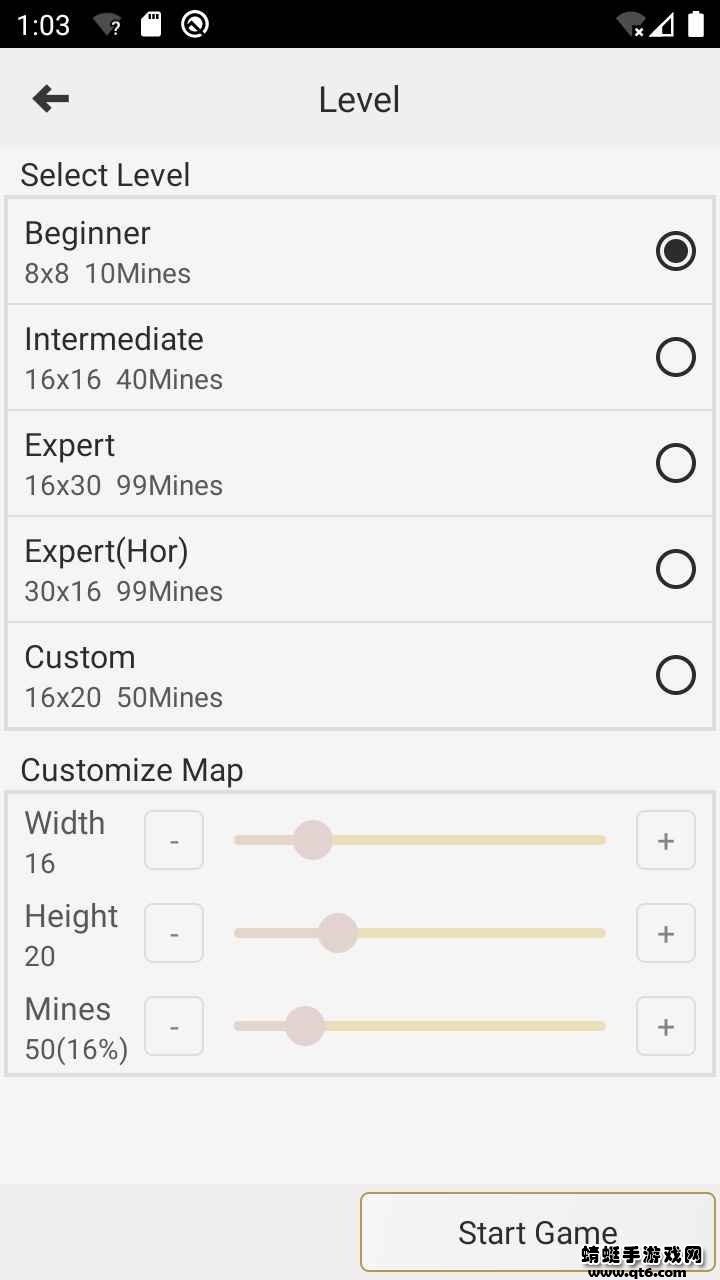
Task: Decrease Mines with the minus button
Action: click(174, 1026)
